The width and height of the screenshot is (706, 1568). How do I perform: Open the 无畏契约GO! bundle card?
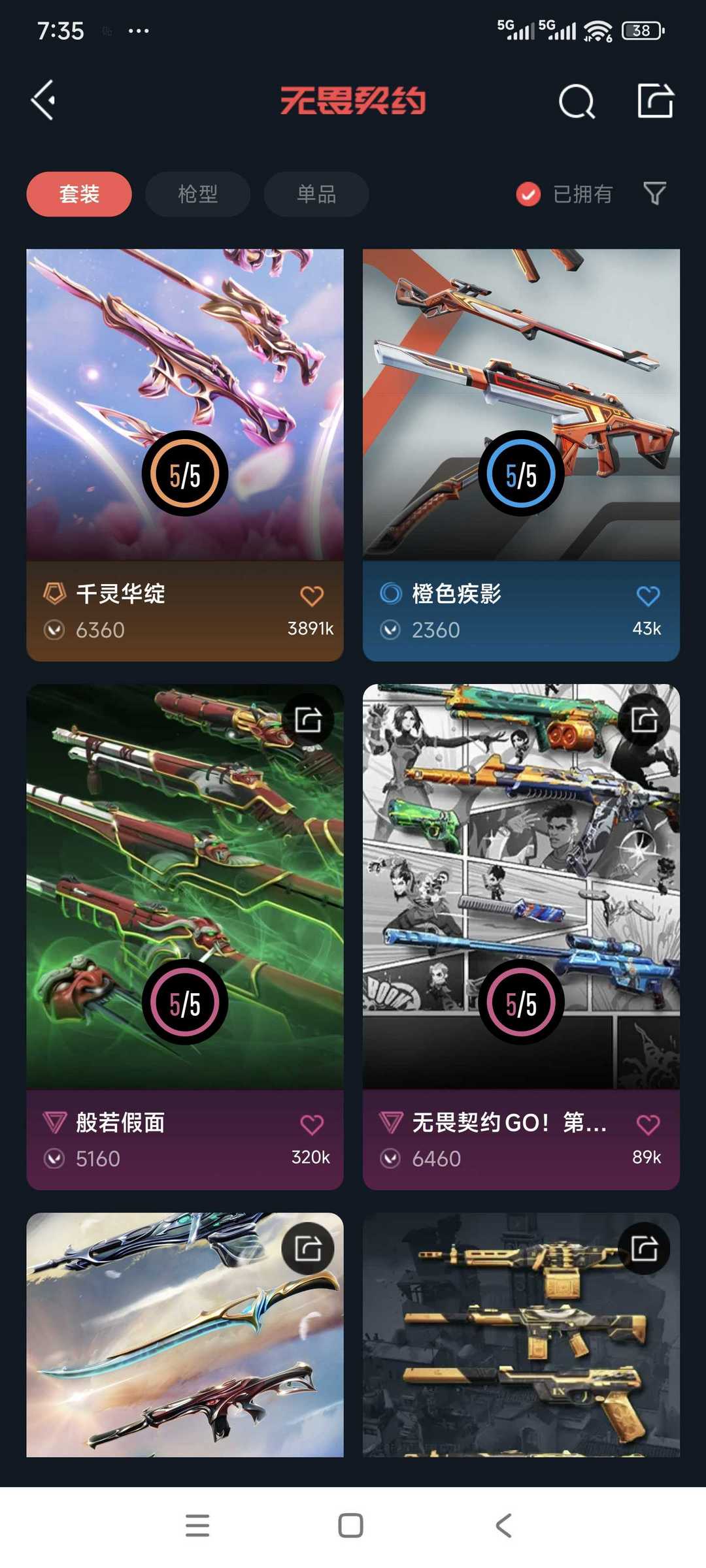click(x=521, y=889)
